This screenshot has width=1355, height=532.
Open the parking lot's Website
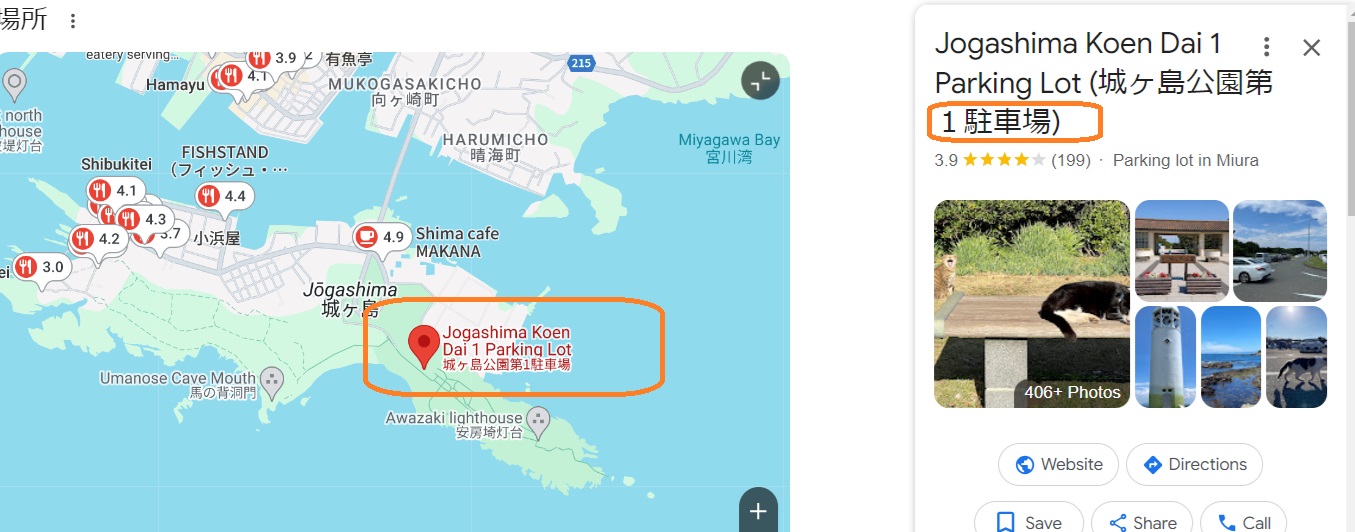[x=1058, y=464]
